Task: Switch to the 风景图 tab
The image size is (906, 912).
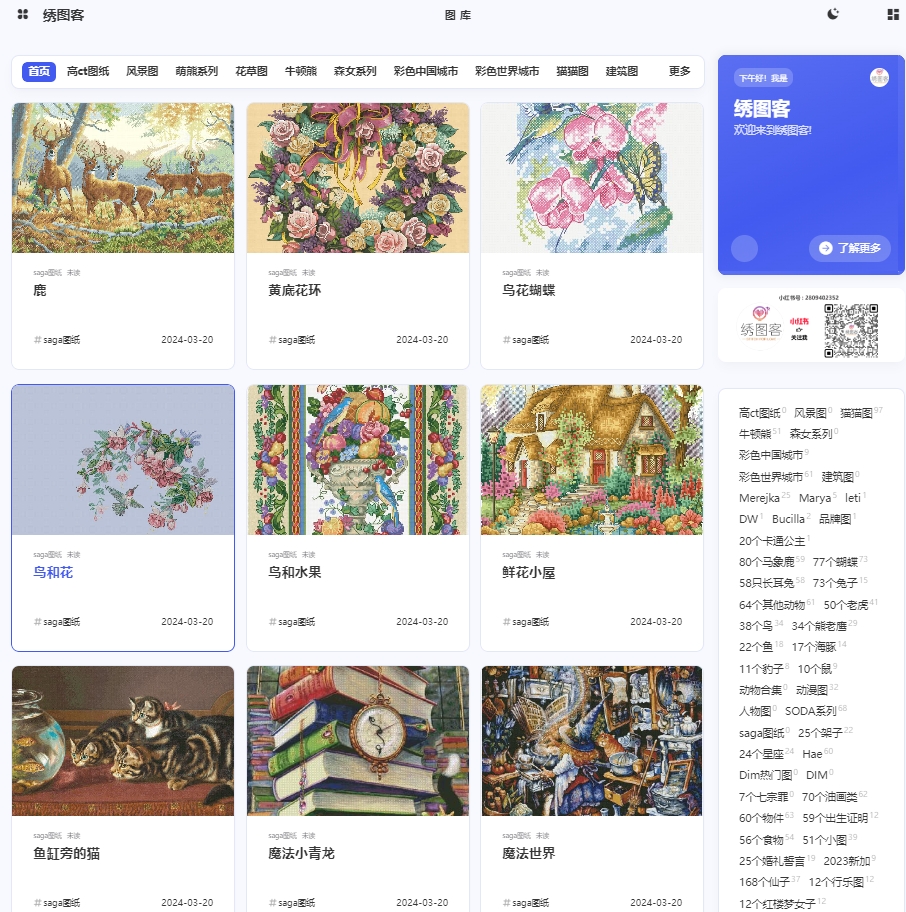Action: [x=142, y=72]
